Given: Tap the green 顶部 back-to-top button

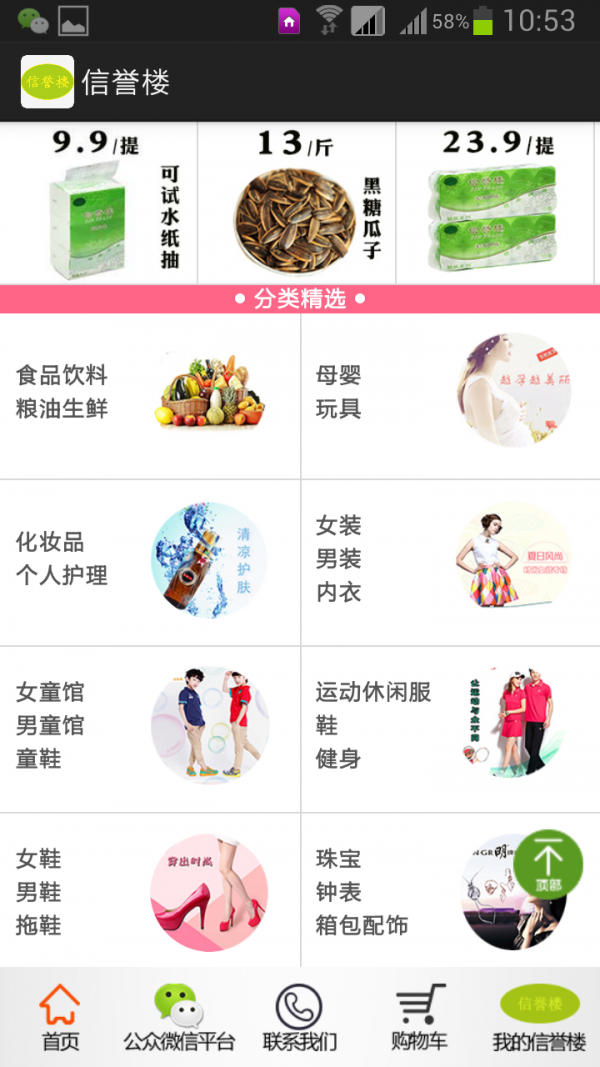Looking at the screenshot, I should [x=548, y=863].
